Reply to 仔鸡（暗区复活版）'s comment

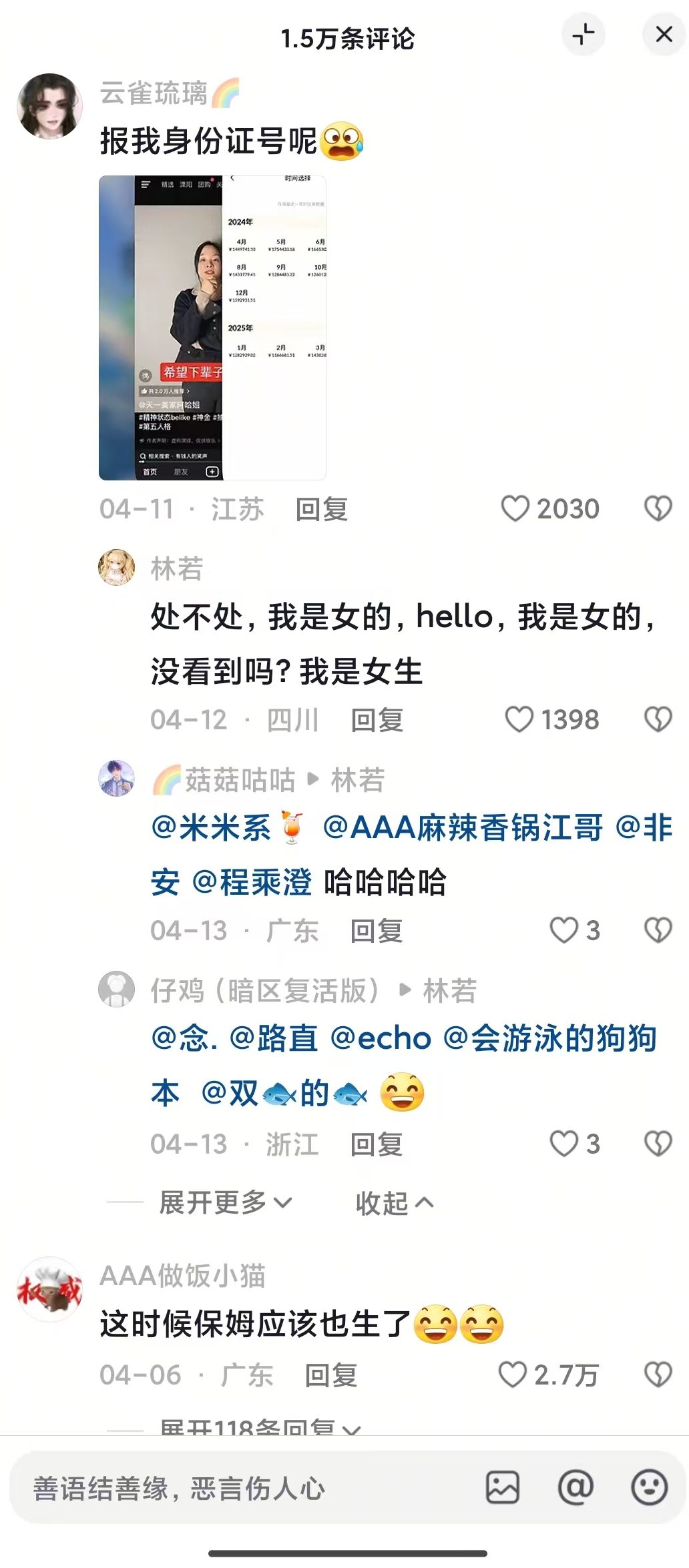(377, 1144)
